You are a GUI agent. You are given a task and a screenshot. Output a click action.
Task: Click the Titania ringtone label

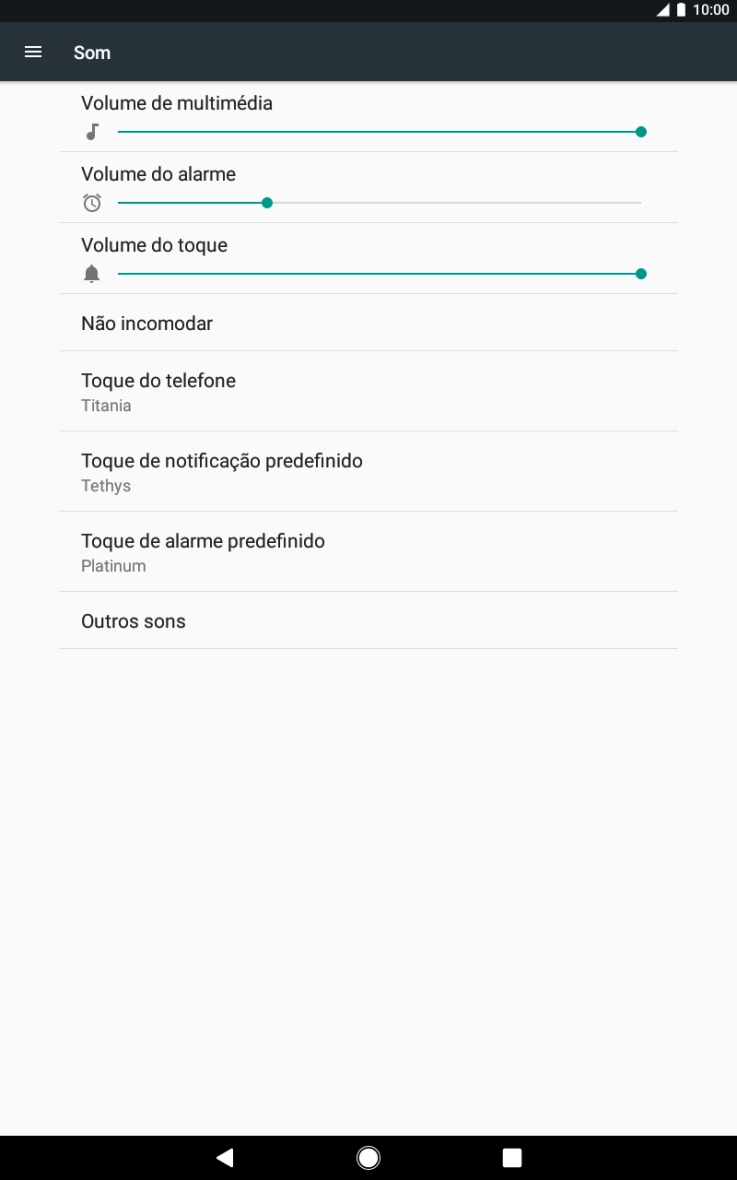click(x=106, y=405)
